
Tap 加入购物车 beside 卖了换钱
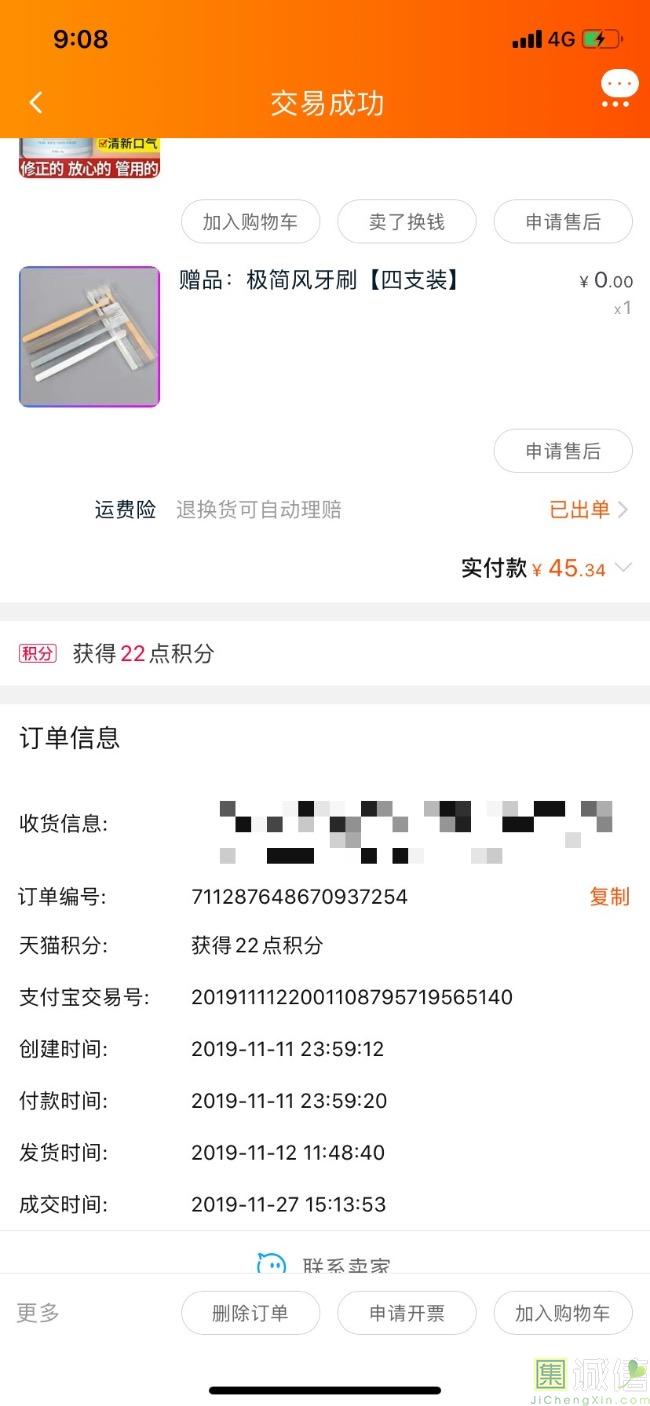click(250, 222)
